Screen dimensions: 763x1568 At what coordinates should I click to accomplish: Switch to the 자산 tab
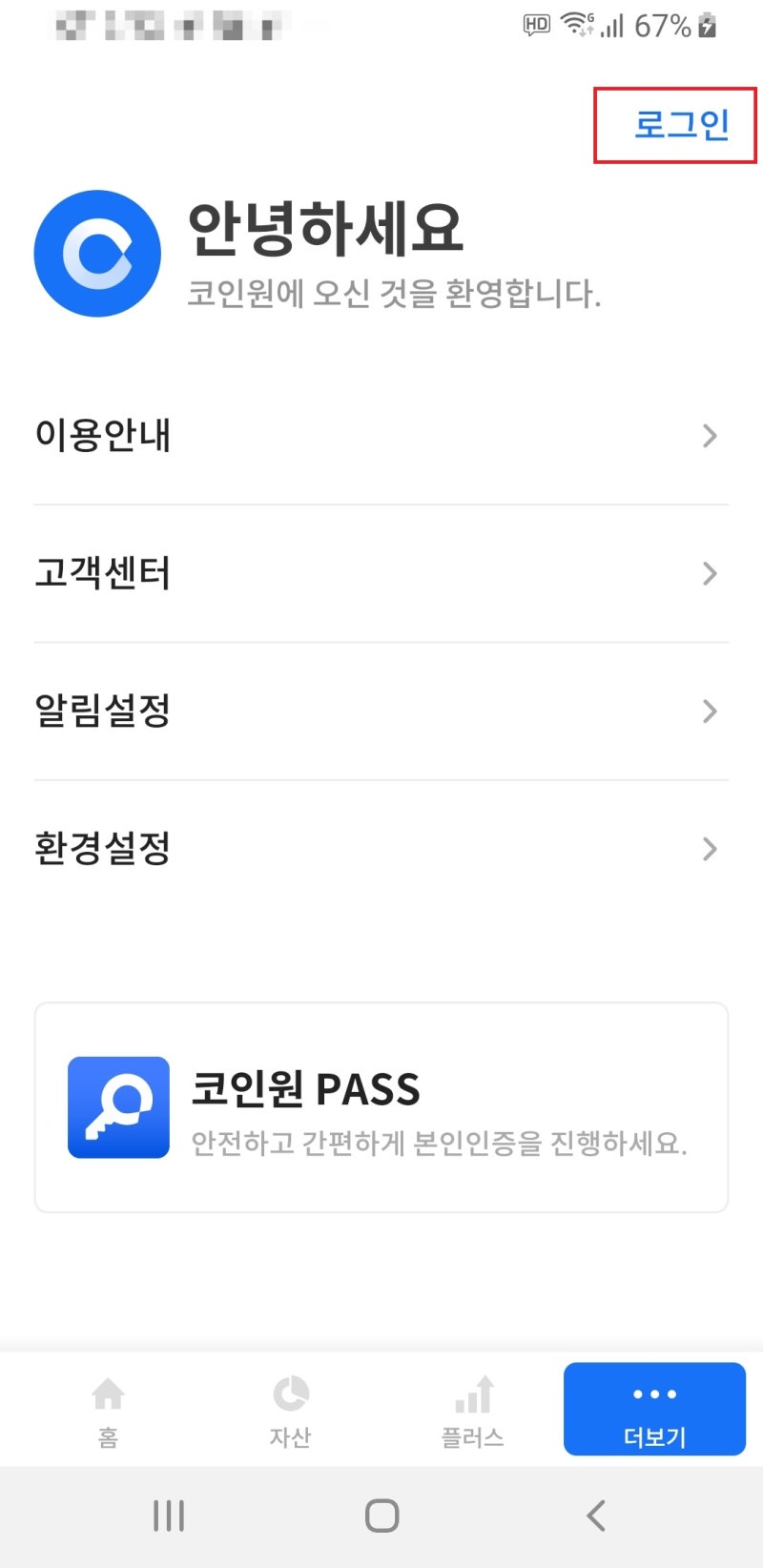pos(290,1410)
